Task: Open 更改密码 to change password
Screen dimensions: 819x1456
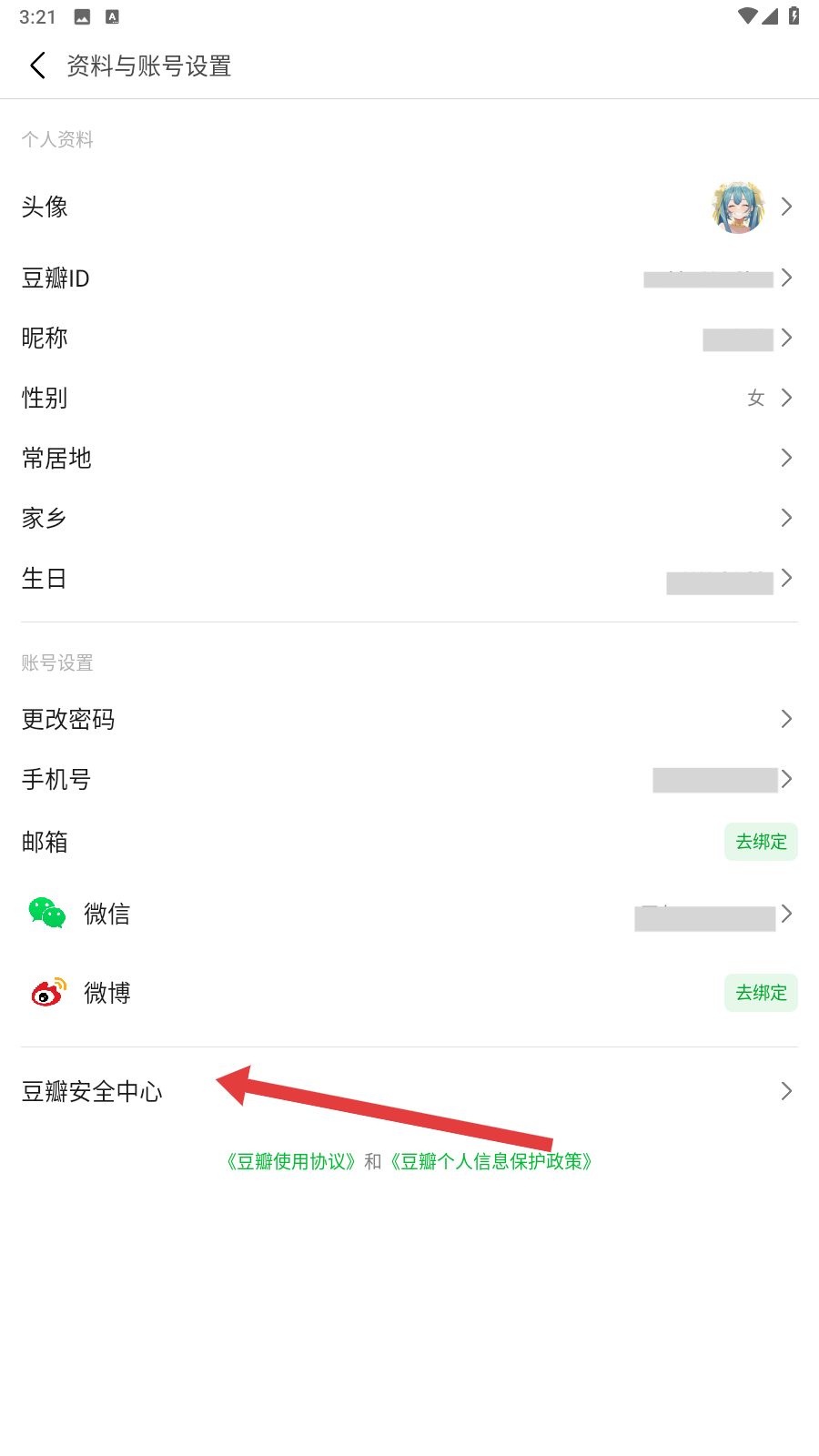Action: click(x=409, y=719)
